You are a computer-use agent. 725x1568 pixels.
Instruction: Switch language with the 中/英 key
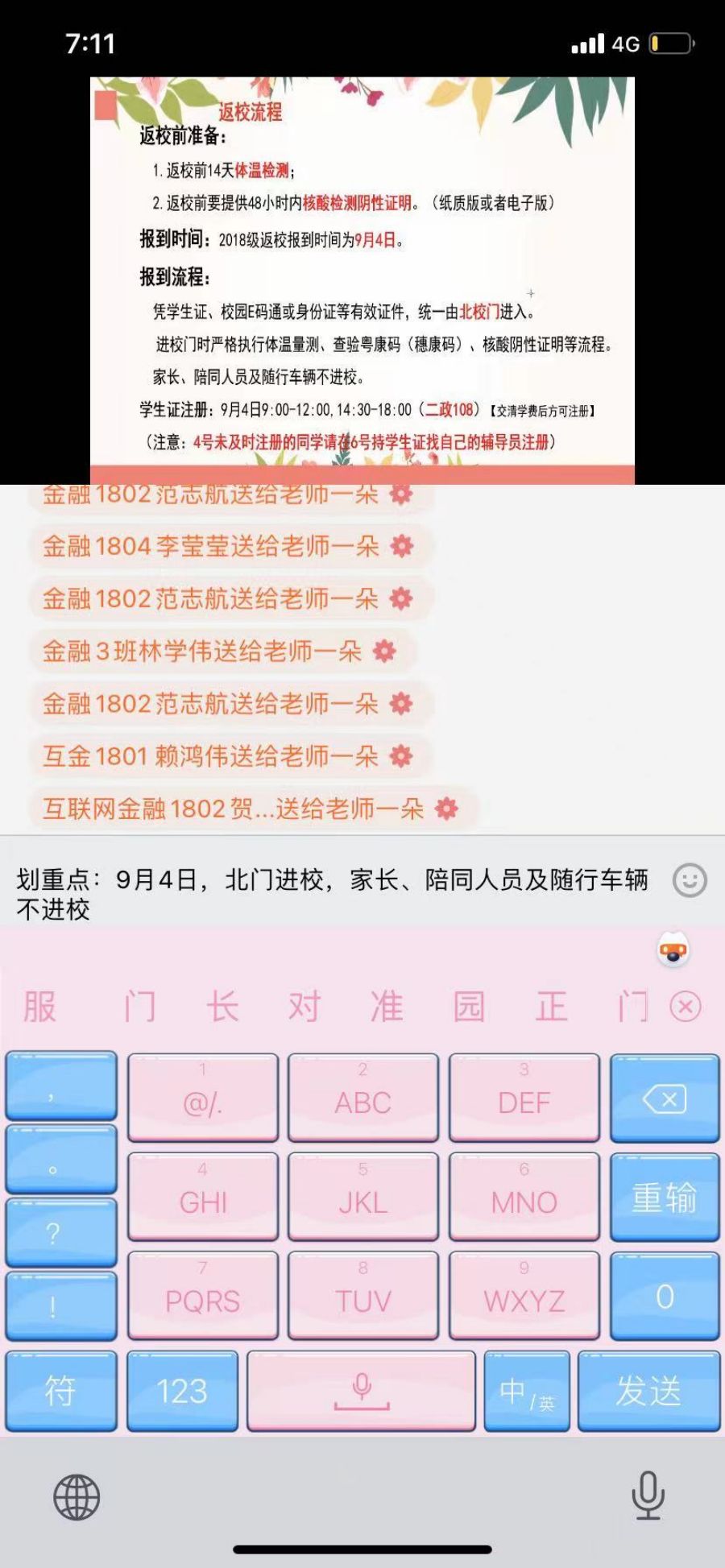point(525,1392)
